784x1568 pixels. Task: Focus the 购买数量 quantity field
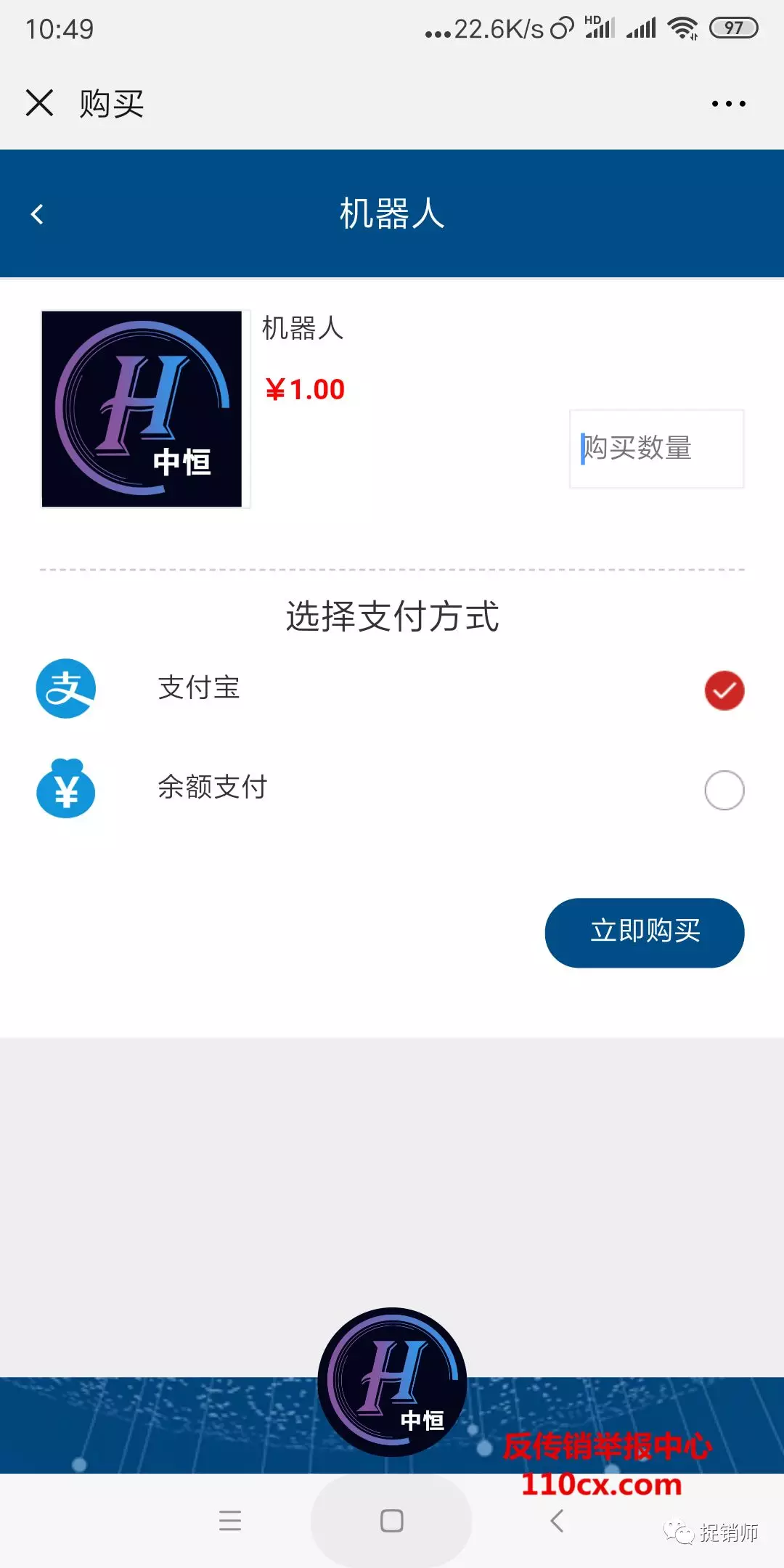tap(656, 449)
